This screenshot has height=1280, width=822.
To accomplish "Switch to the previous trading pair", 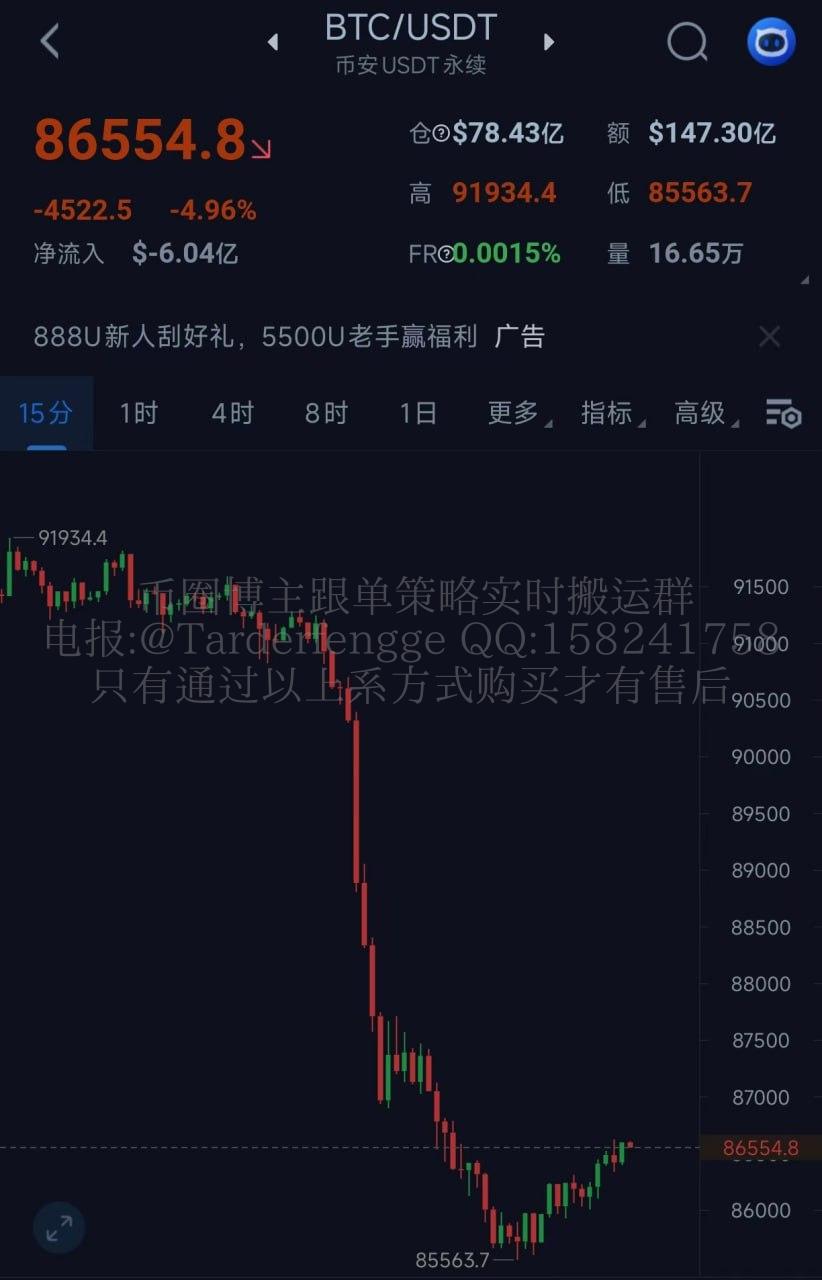I will tap(273, 42).
